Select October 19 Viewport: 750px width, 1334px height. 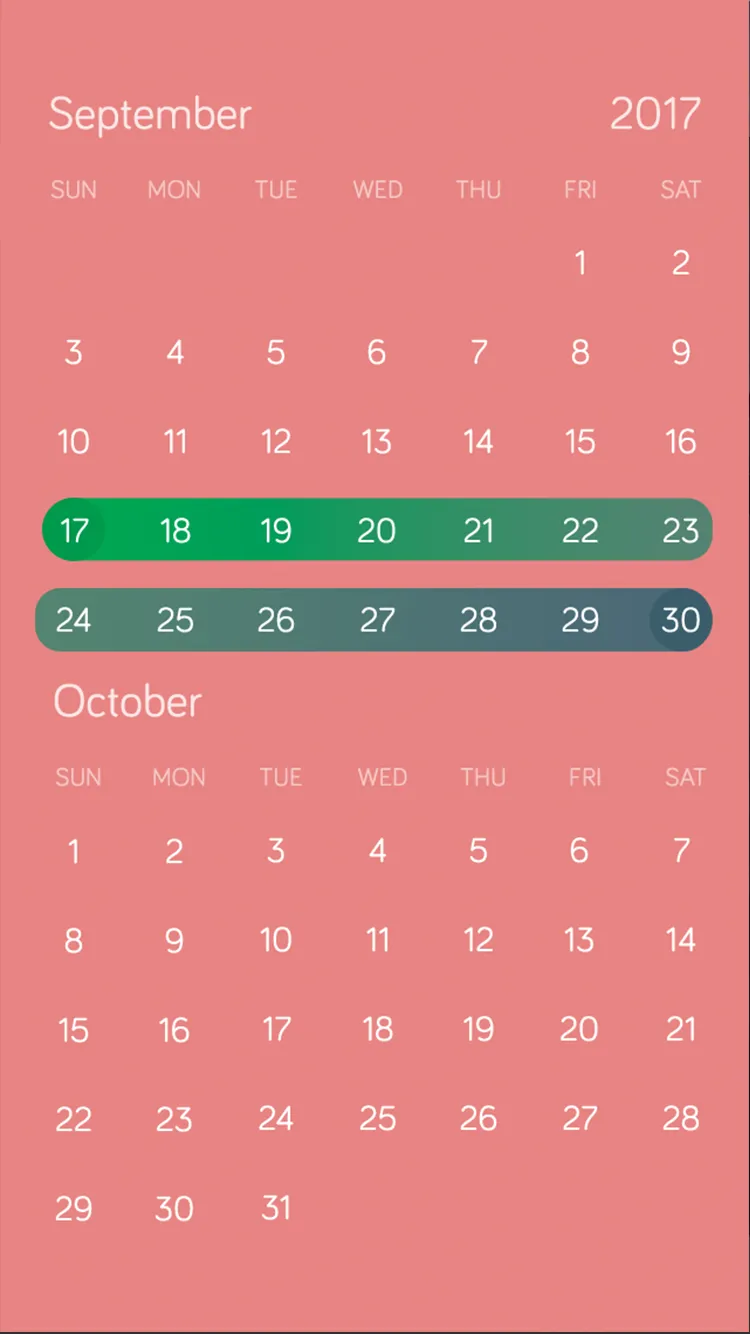(x=479, y=1030)
